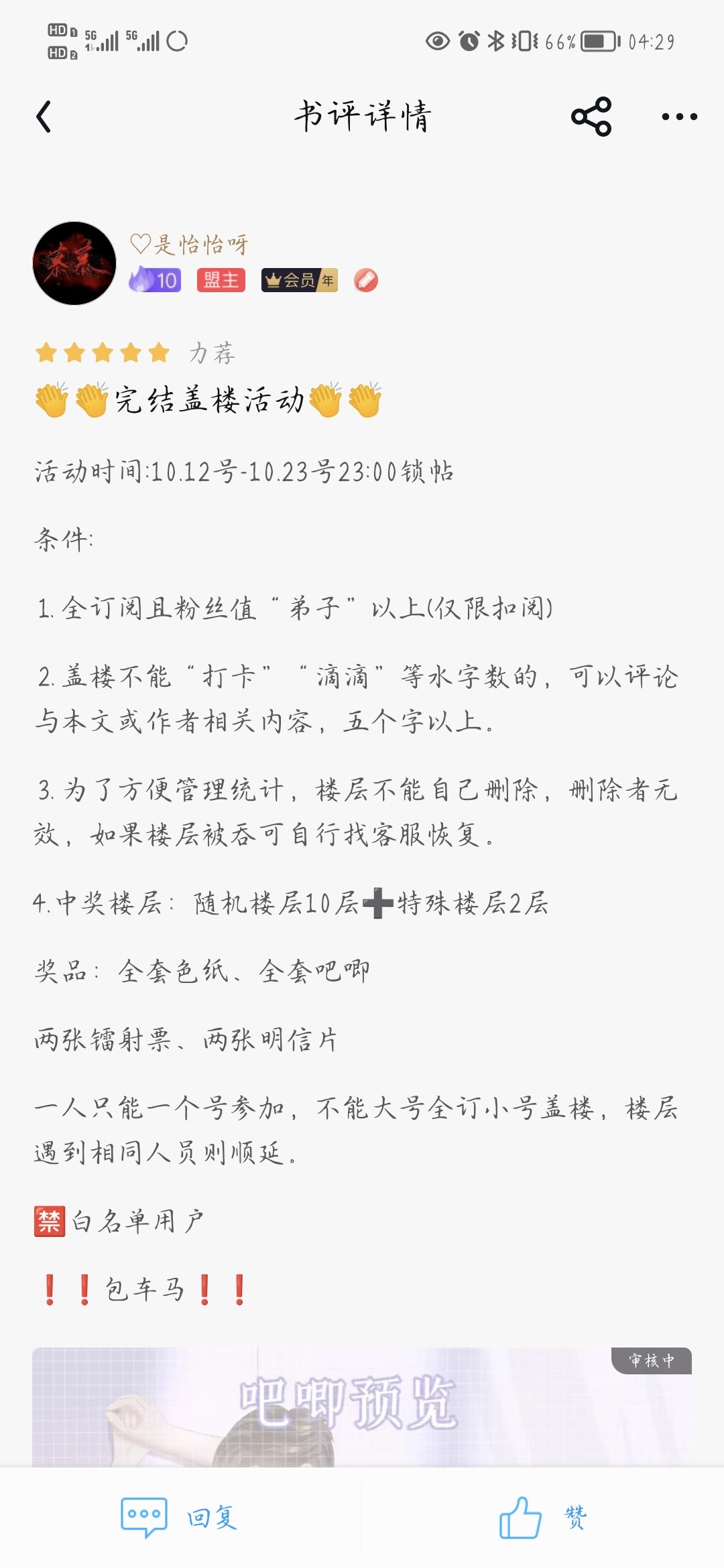Reply to this review with 回复
Screen dimensions: 724x1568
[x=180, y=1518]
